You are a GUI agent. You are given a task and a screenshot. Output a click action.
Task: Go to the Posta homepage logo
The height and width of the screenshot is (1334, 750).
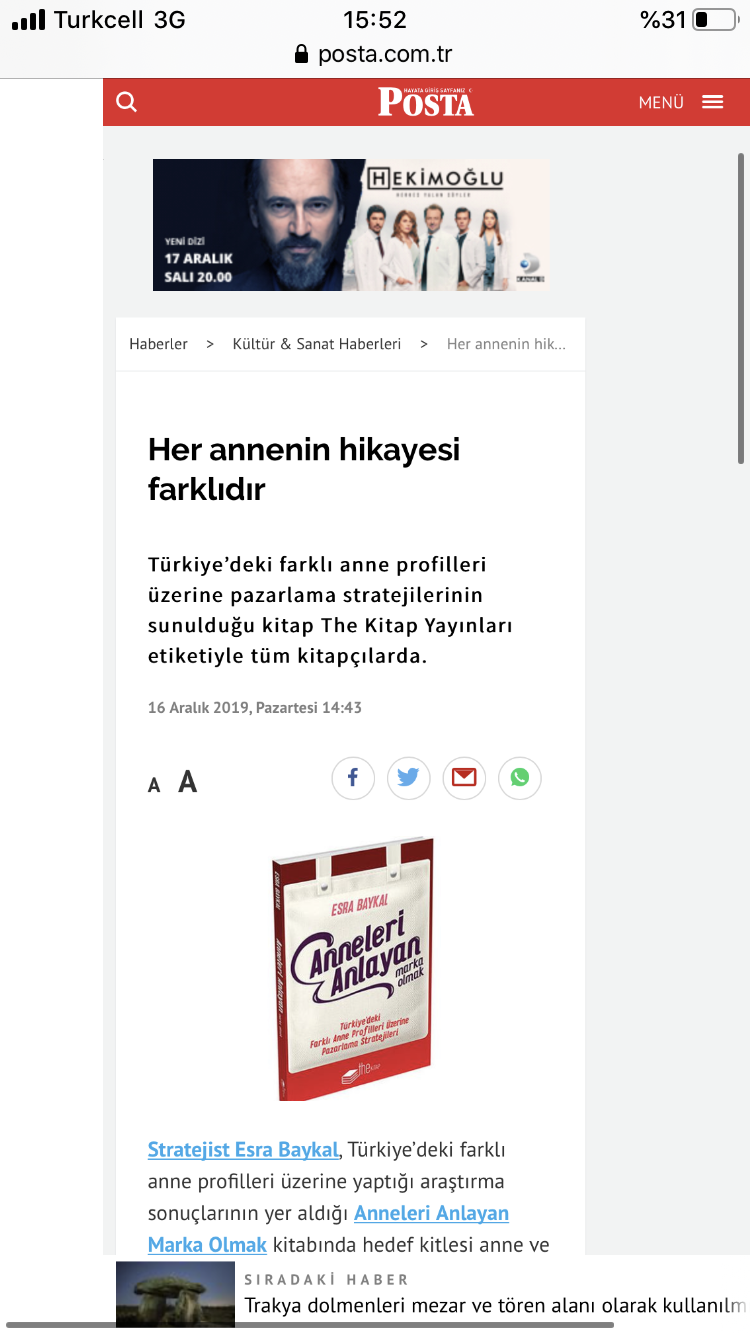pyautogui.click(x=425, y=102)
